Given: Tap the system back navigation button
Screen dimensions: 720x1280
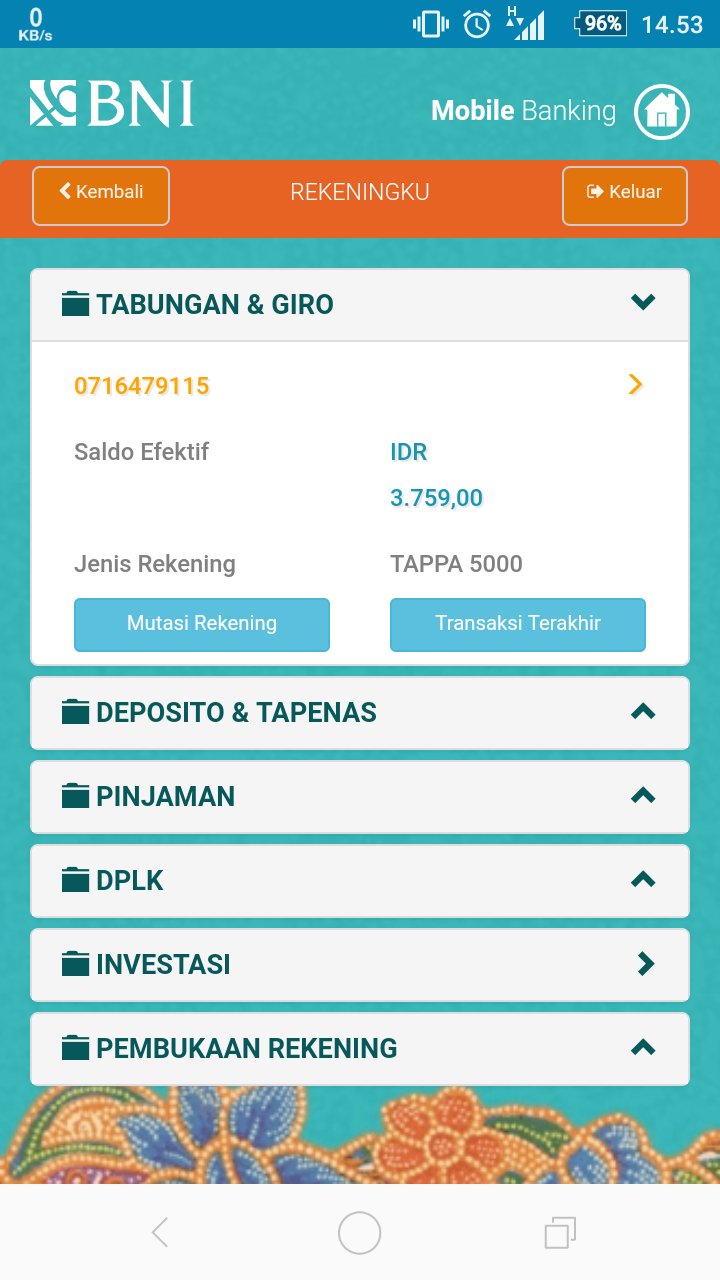Looking at the screenshot, I should 160,1233.
